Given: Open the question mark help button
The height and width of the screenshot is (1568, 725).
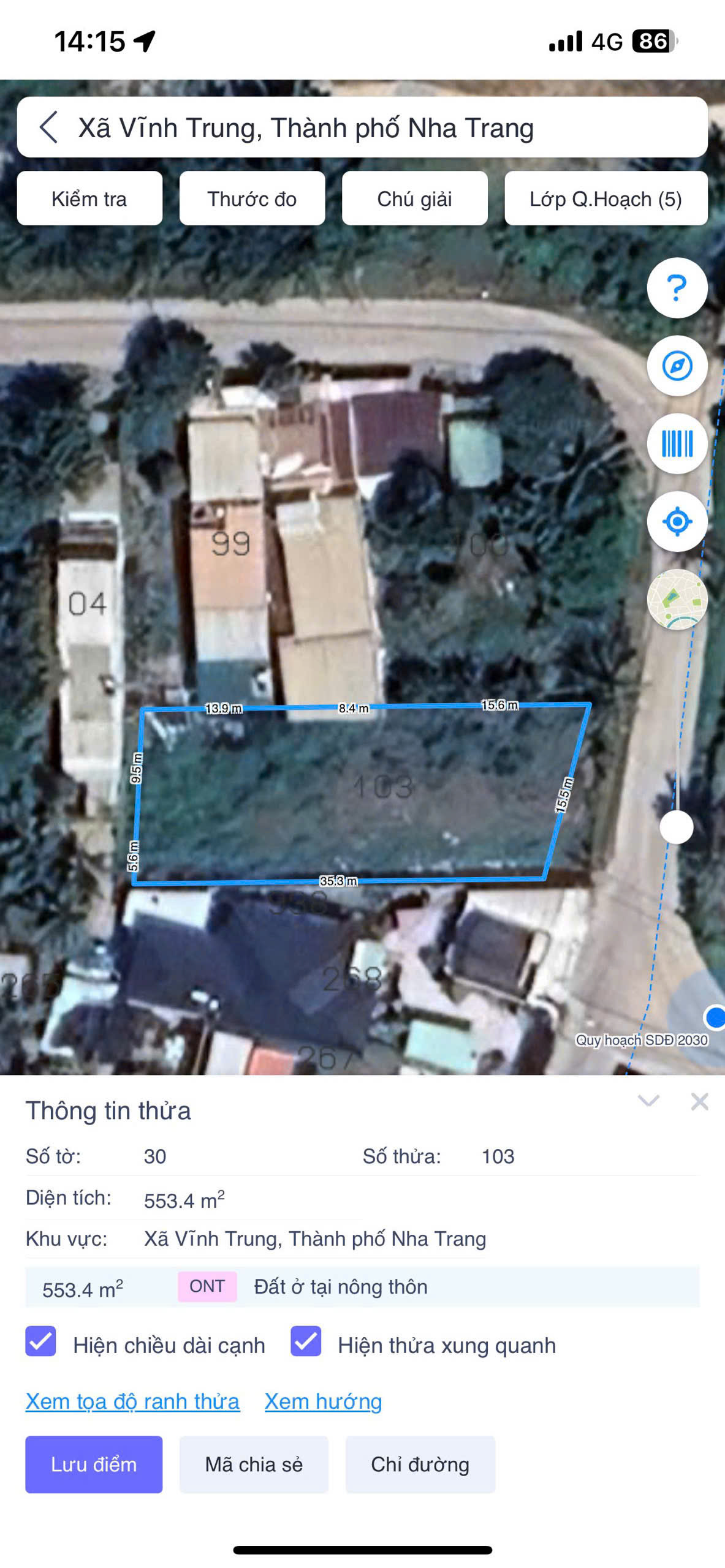Looking at the screenshot, I should [x=677, y=288].
